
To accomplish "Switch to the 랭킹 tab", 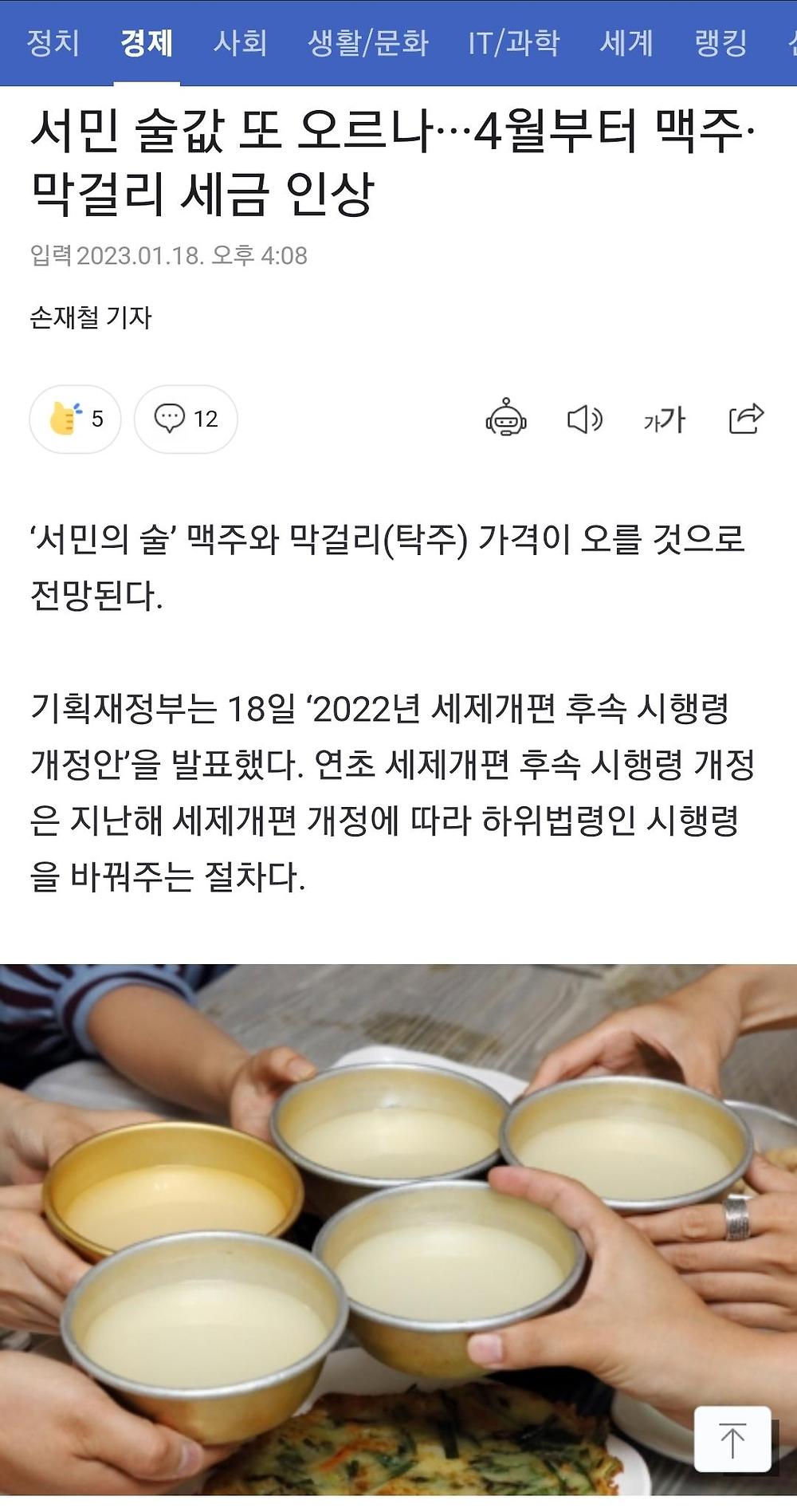I will pyautogui.click(x=720, y=42).
